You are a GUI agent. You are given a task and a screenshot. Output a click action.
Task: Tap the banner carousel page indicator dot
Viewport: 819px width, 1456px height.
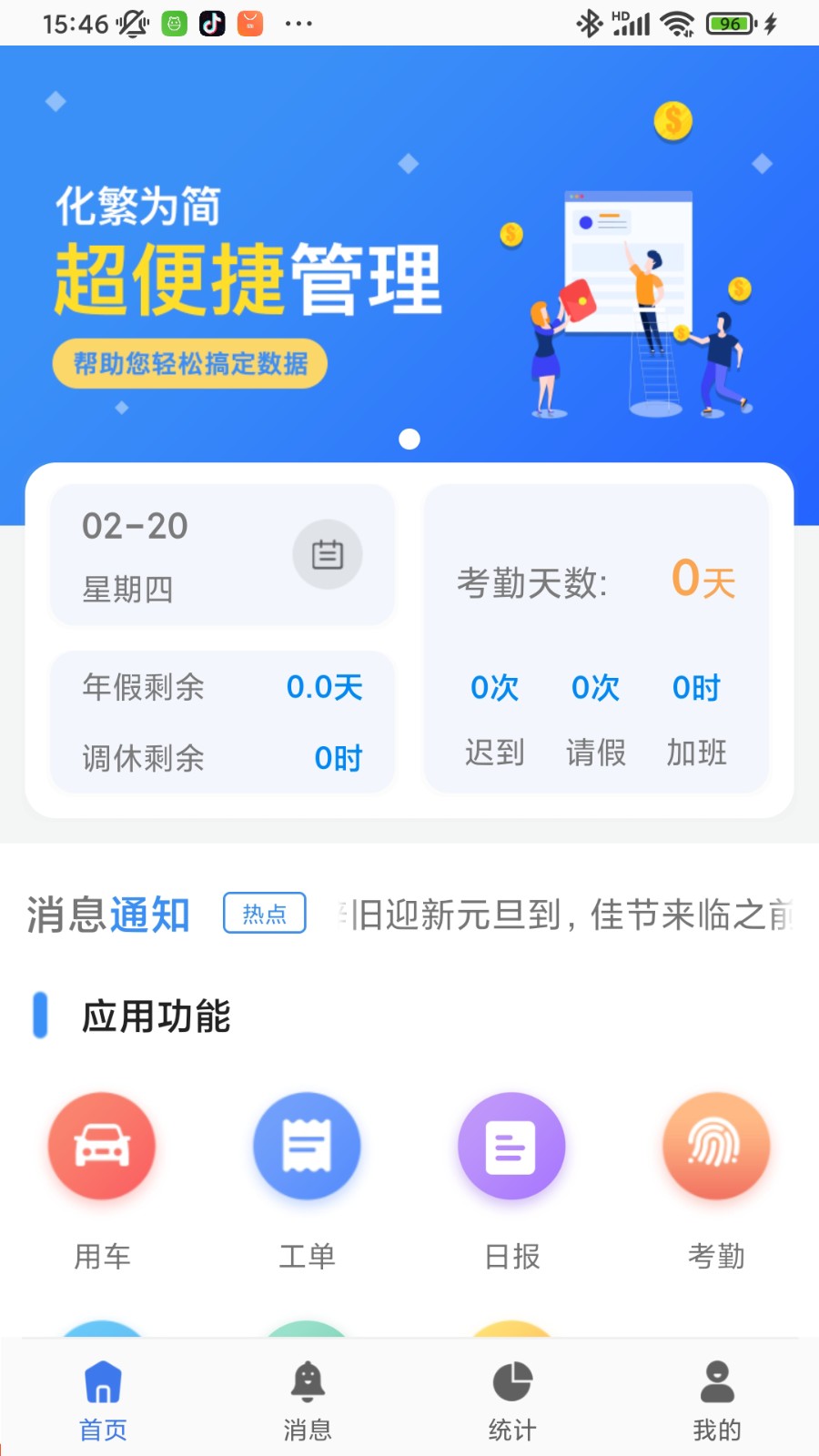(409, 439)
